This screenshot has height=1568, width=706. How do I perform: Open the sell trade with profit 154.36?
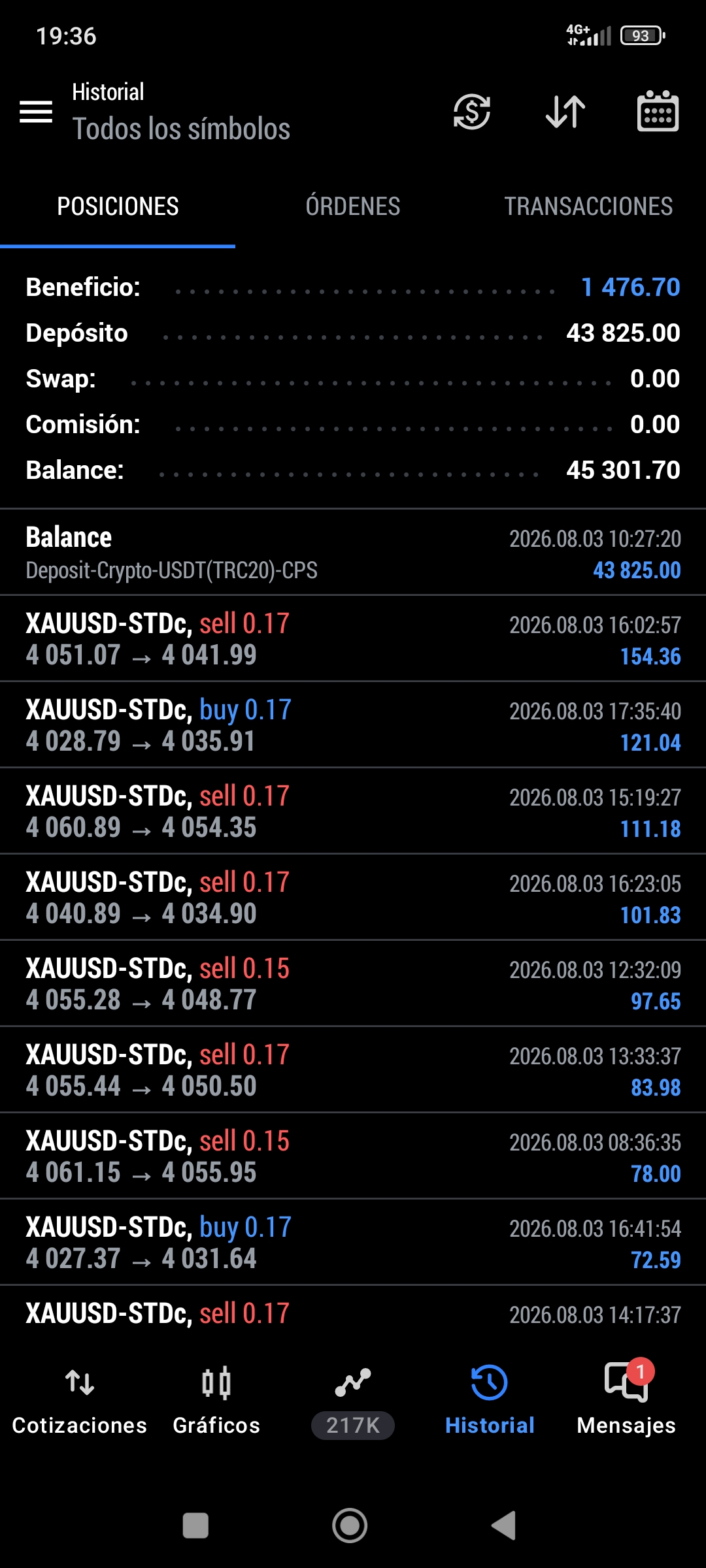pyautogui.click(x=353, y=638)
